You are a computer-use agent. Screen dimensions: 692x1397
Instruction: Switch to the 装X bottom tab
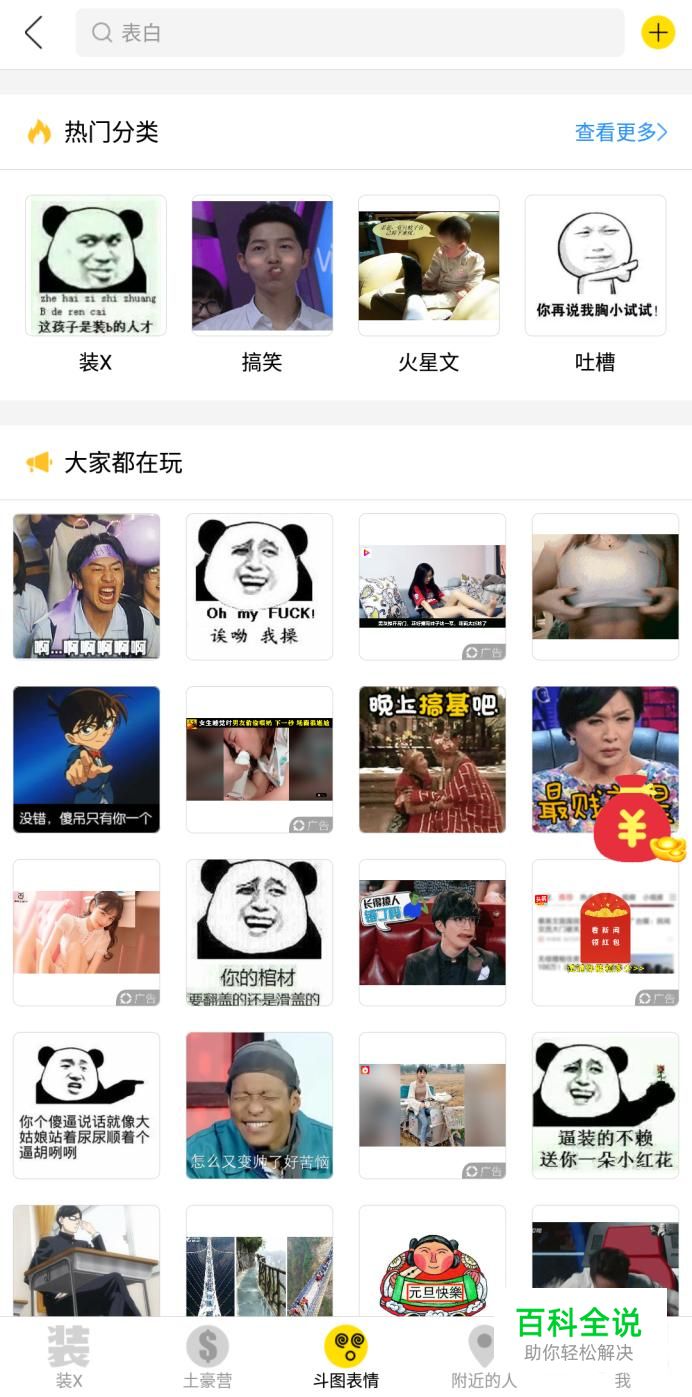coord(69,1357)
